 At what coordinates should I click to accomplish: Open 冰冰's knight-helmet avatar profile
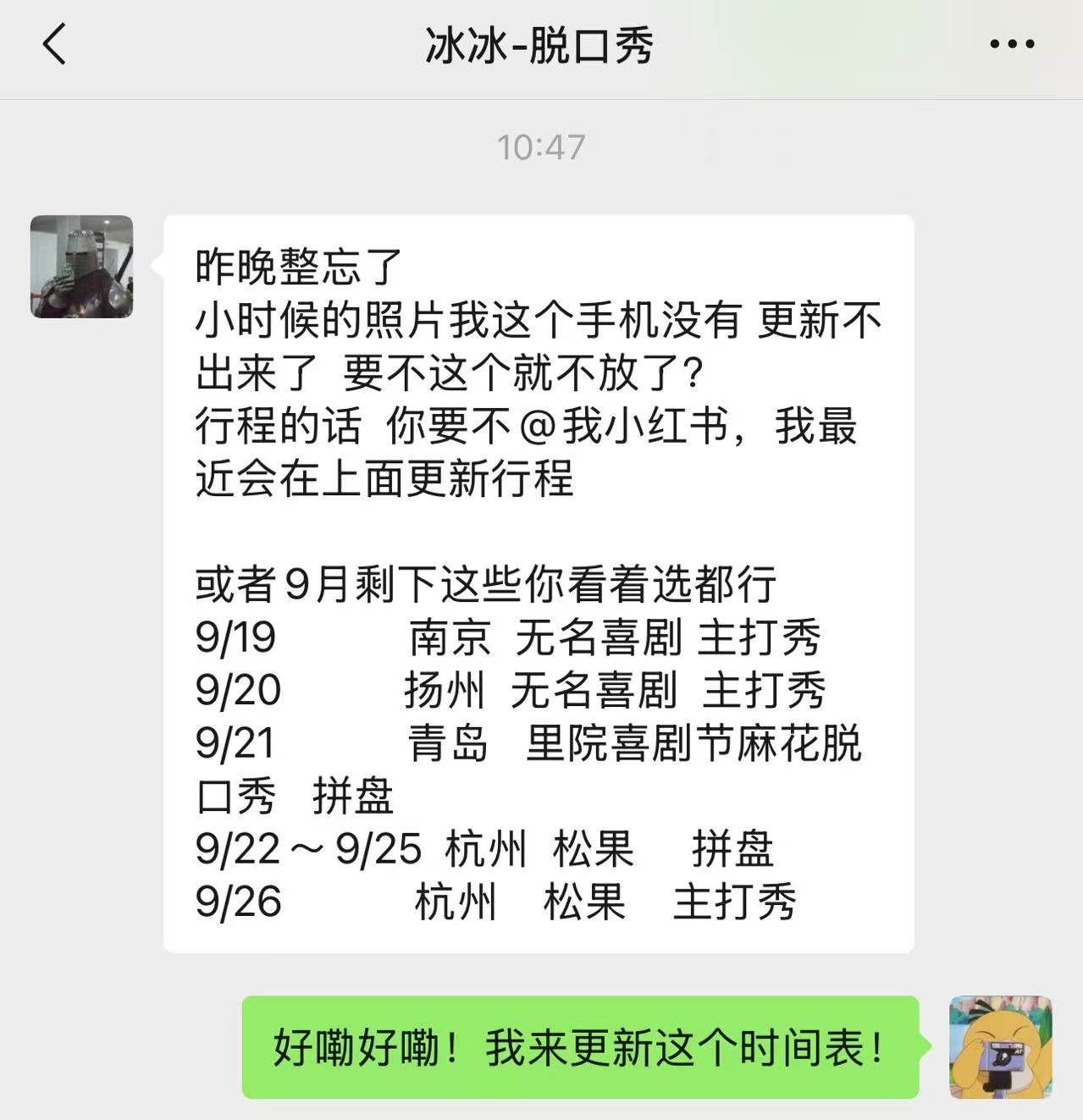[x=82, y=267]
